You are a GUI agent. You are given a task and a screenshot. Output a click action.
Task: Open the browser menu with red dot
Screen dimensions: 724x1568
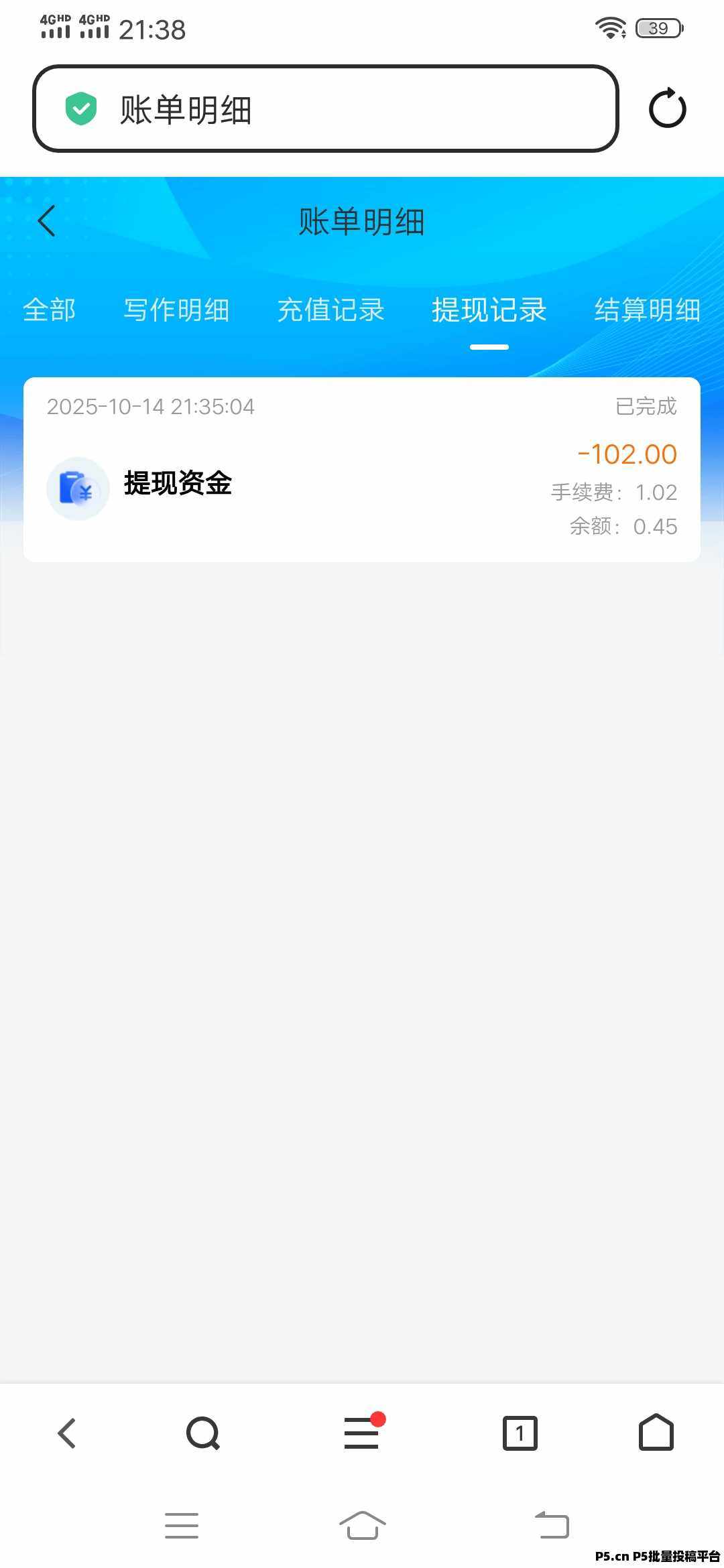point(362,1433)
